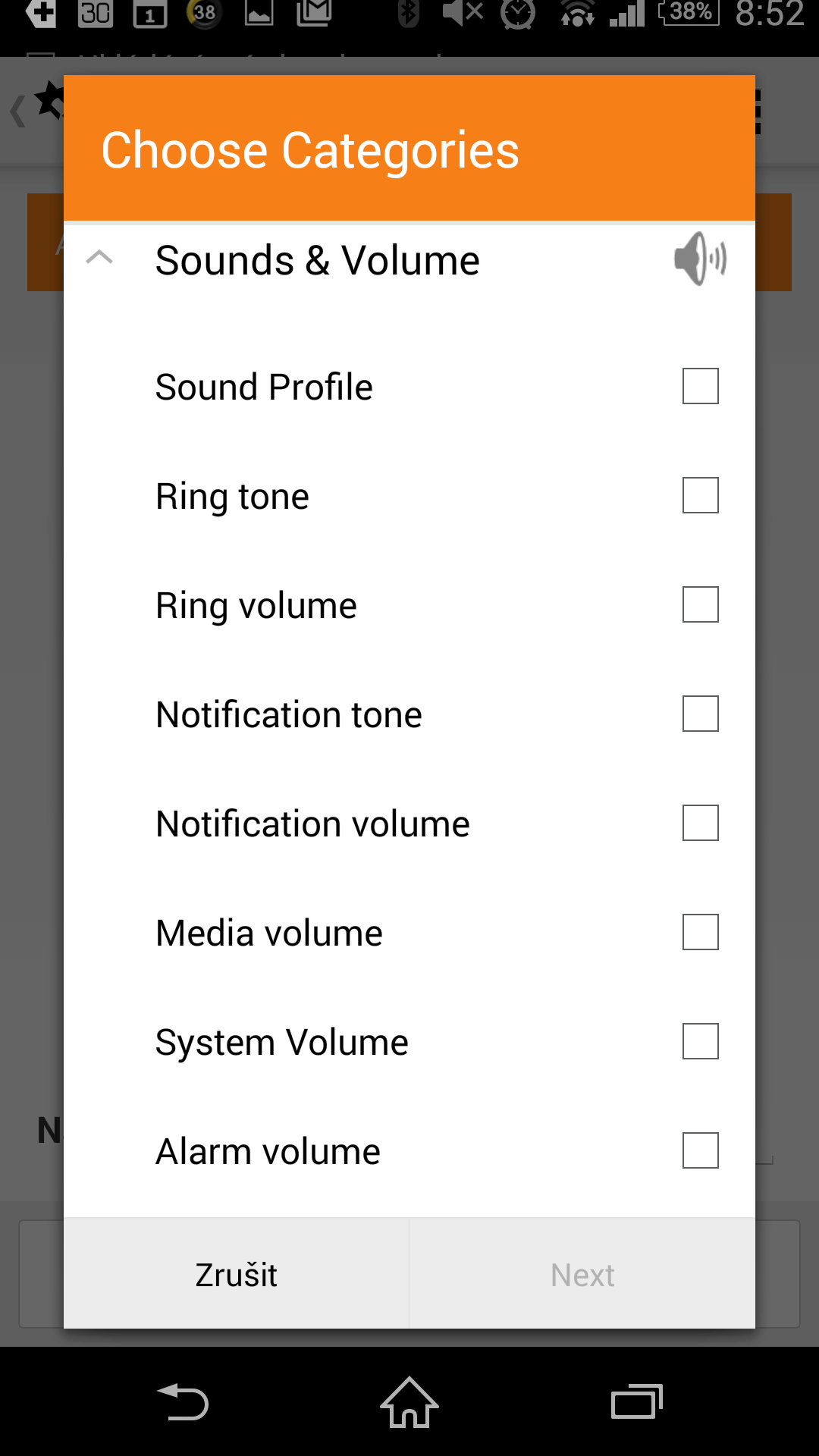Check the Media volume checkbox
Image resolution: width=819 pixels, height=1456 pixels.
point(700,932)
